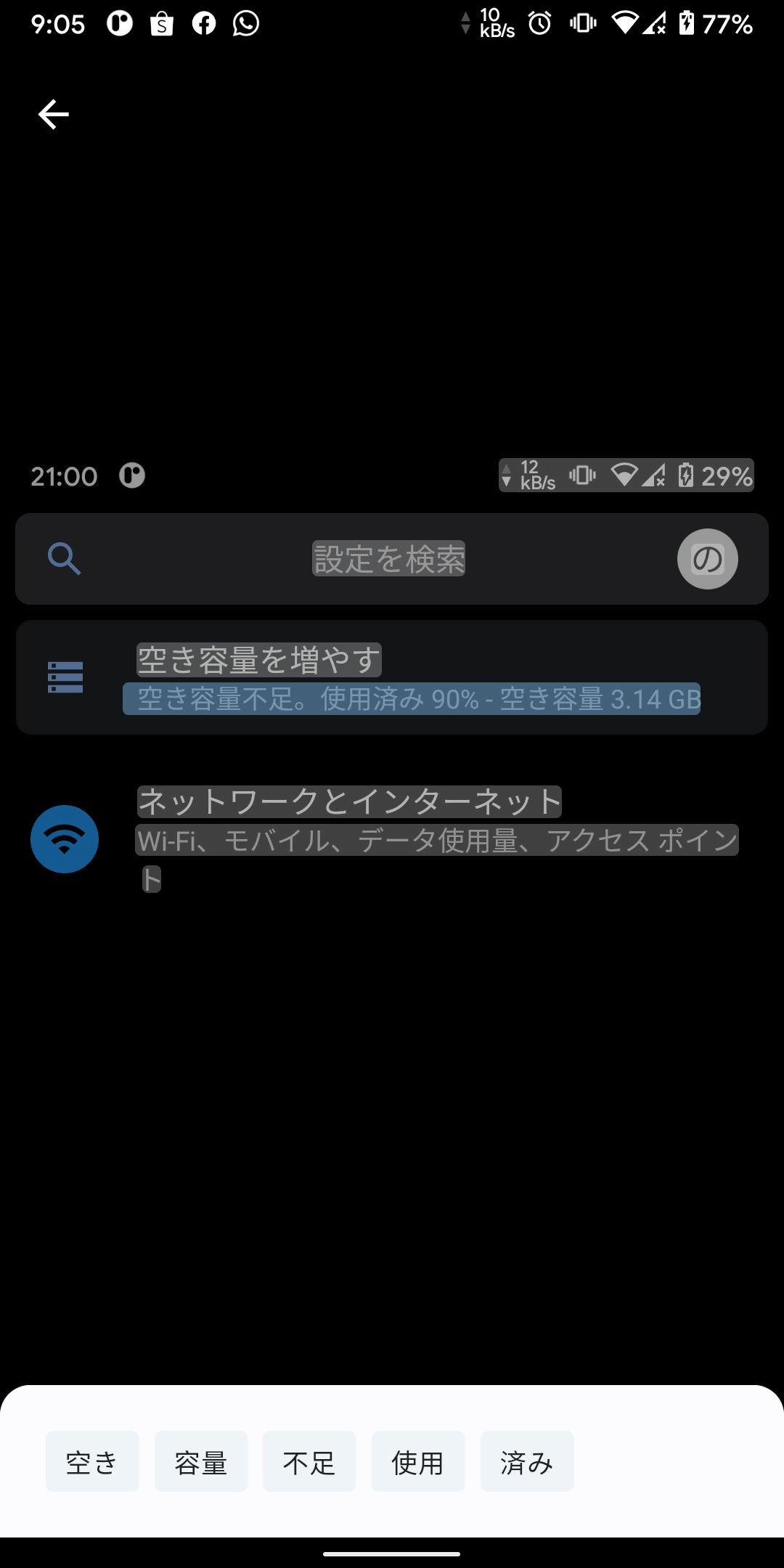Select the detected text 設定を検索
The image size is (784, 1568).
(x=389, y=558)
